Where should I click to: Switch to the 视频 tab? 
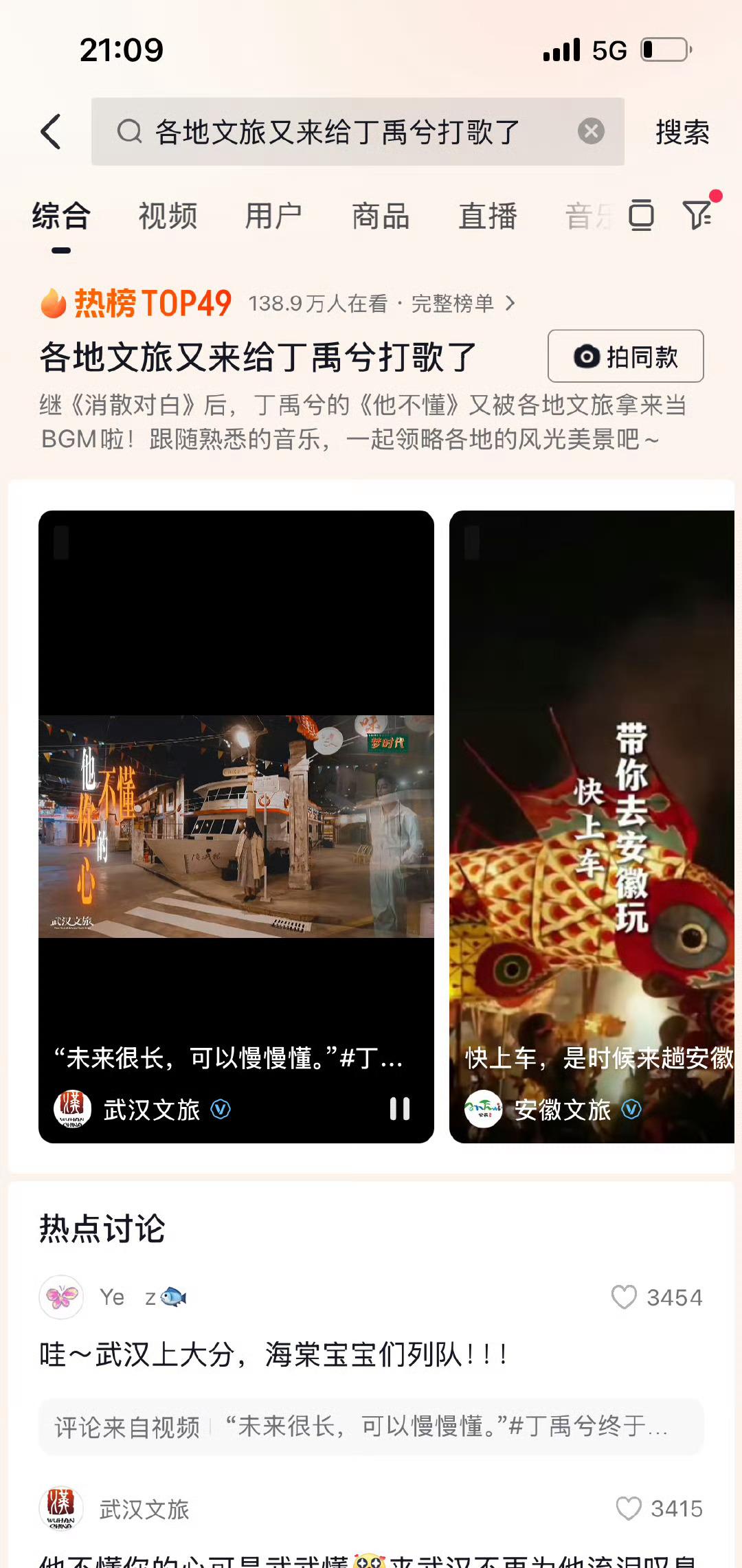click(168, 216)
